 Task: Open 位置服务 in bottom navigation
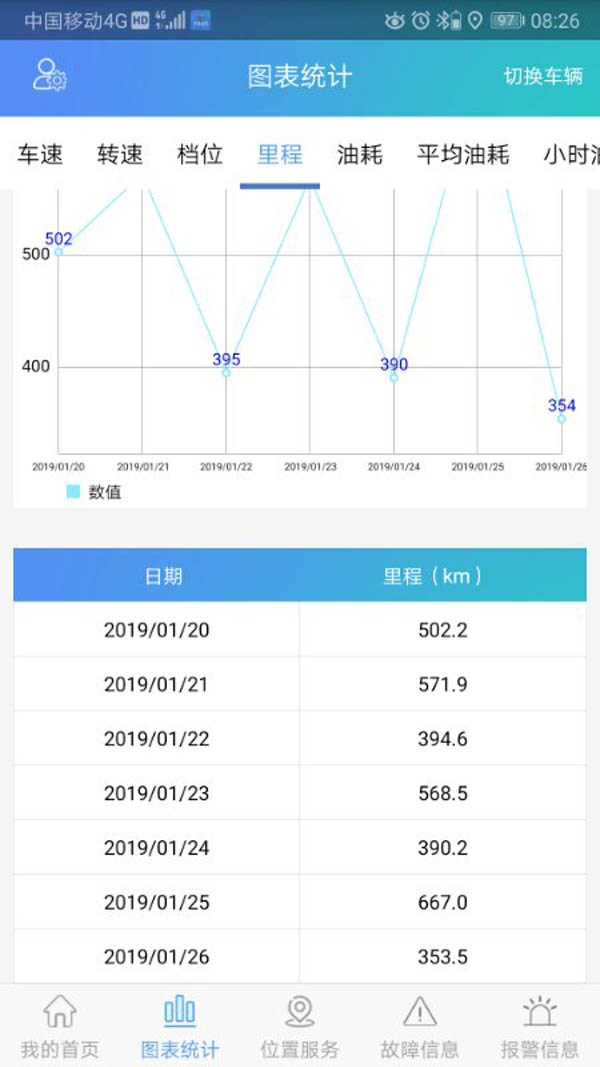(x=300, y=1026)
